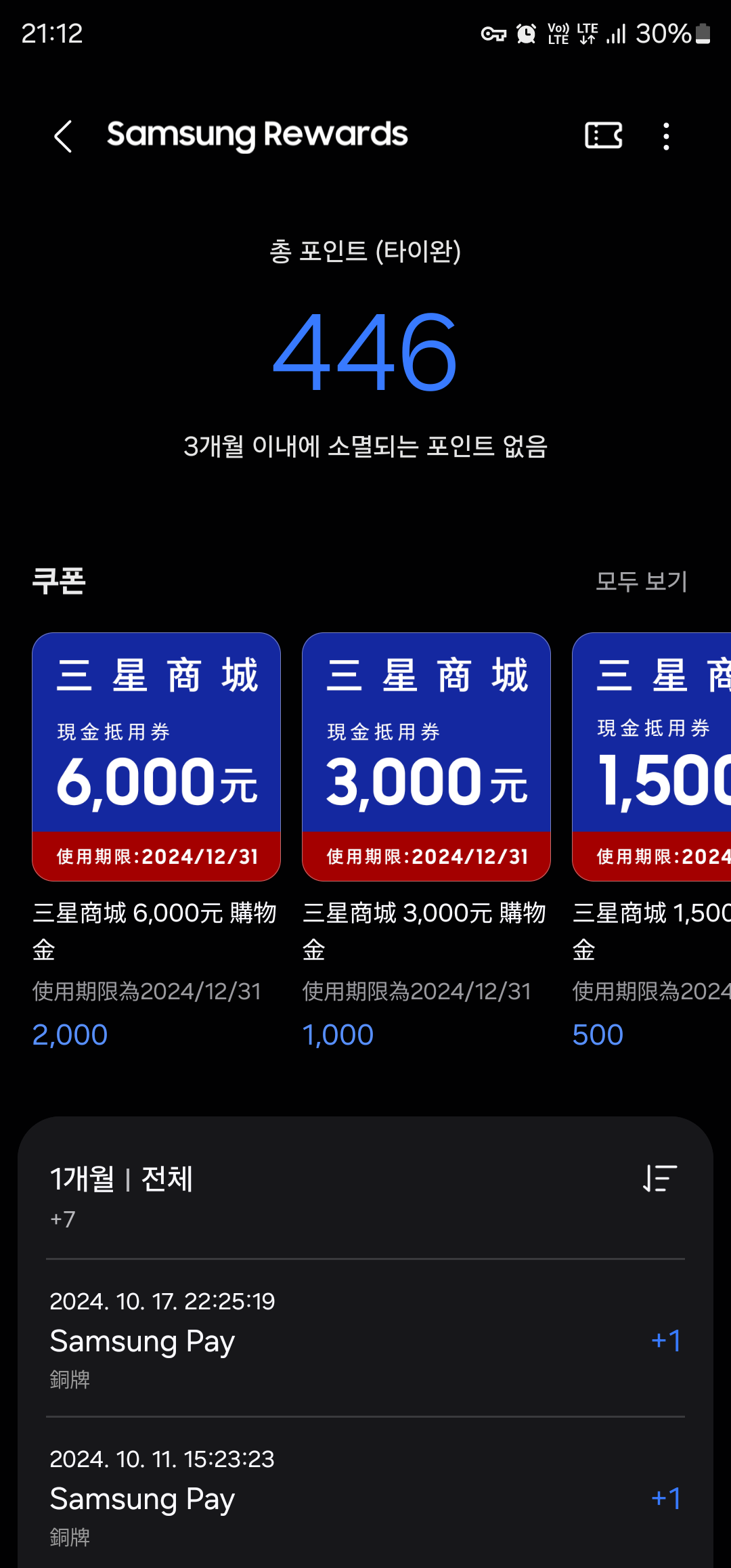Open the 3,000元 shopping coupon card

click(426, 757)
